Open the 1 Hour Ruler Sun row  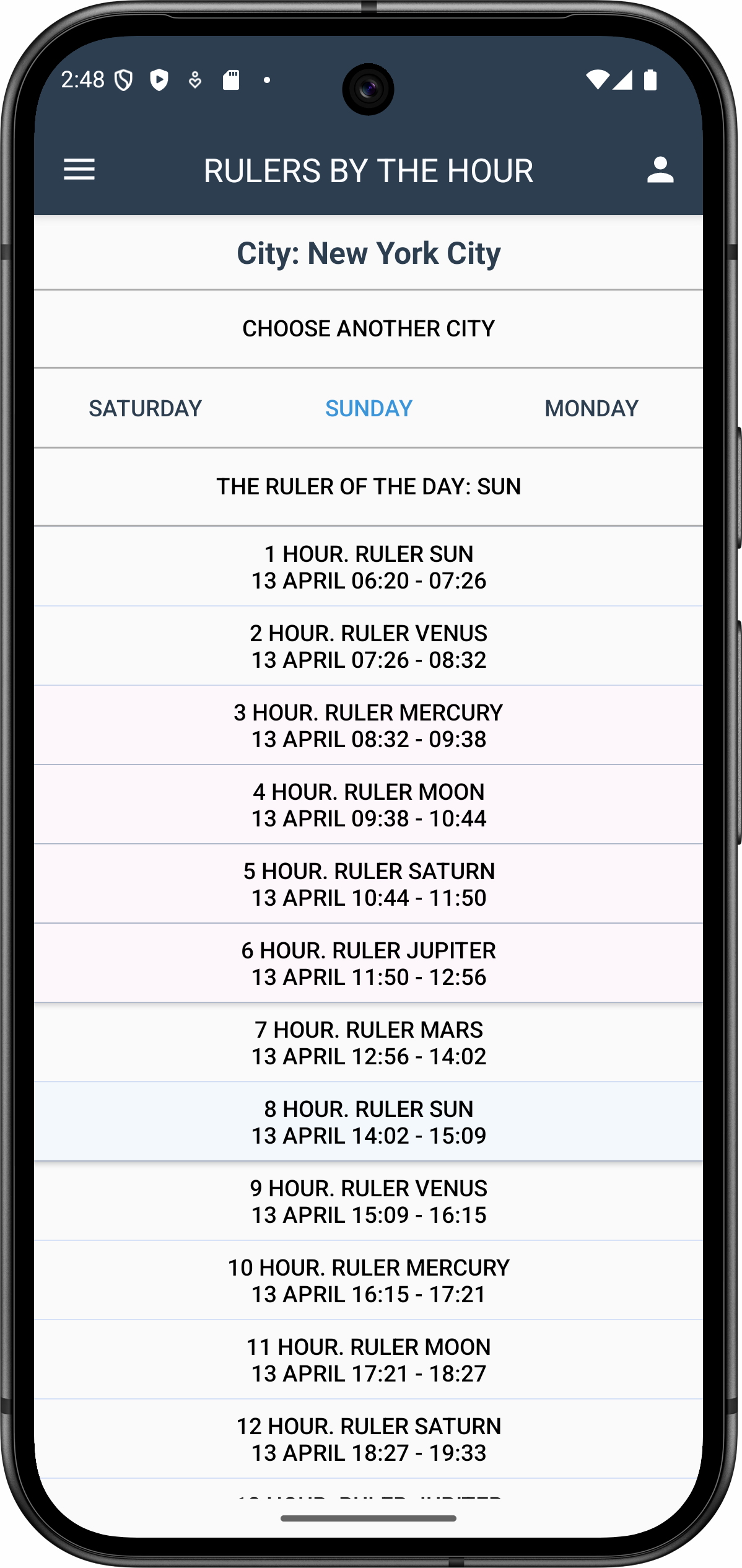[369, 567]
